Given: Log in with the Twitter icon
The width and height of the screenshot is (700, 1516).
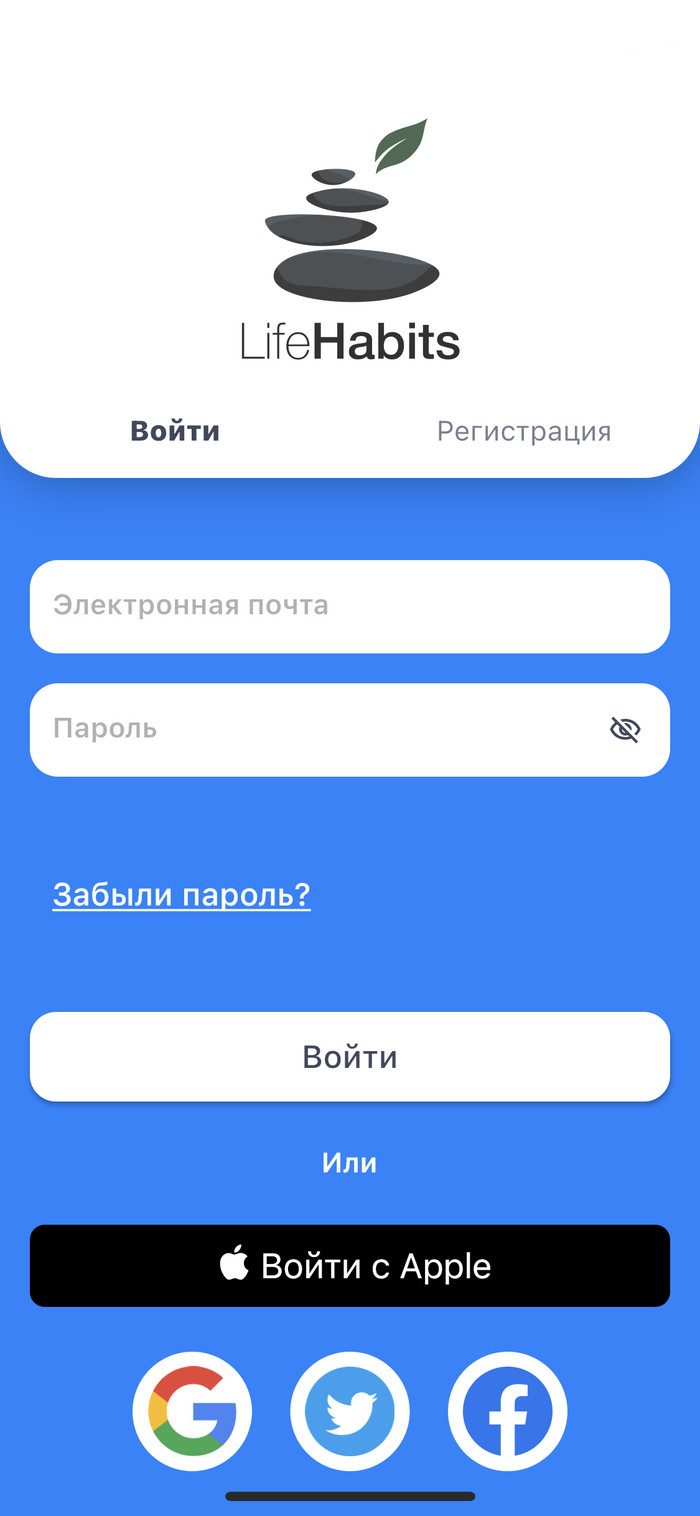Looking at the screenshot, I should (350, 1411).
